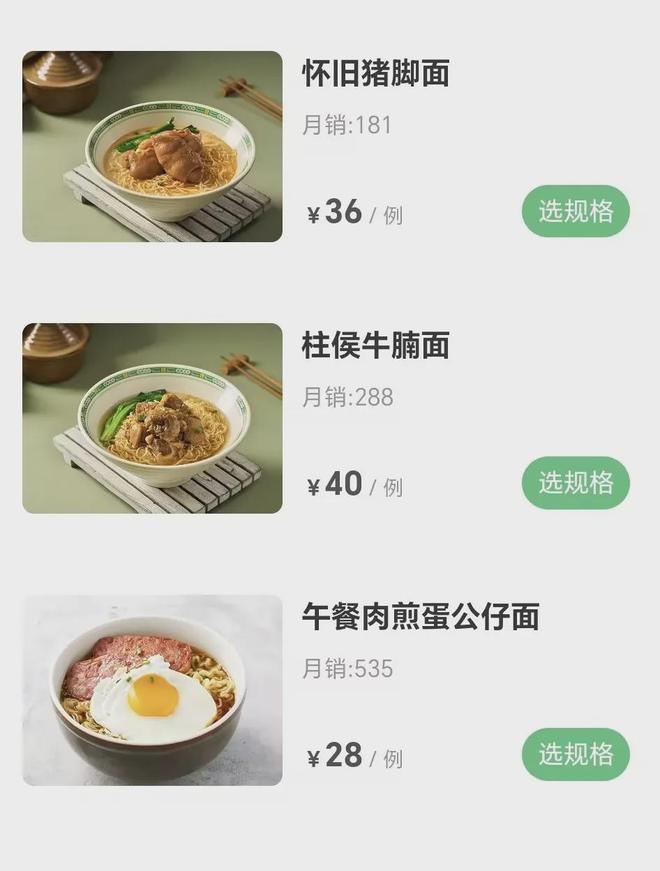View the 柱侯牛腩面 dish image

tap(152, 418)
